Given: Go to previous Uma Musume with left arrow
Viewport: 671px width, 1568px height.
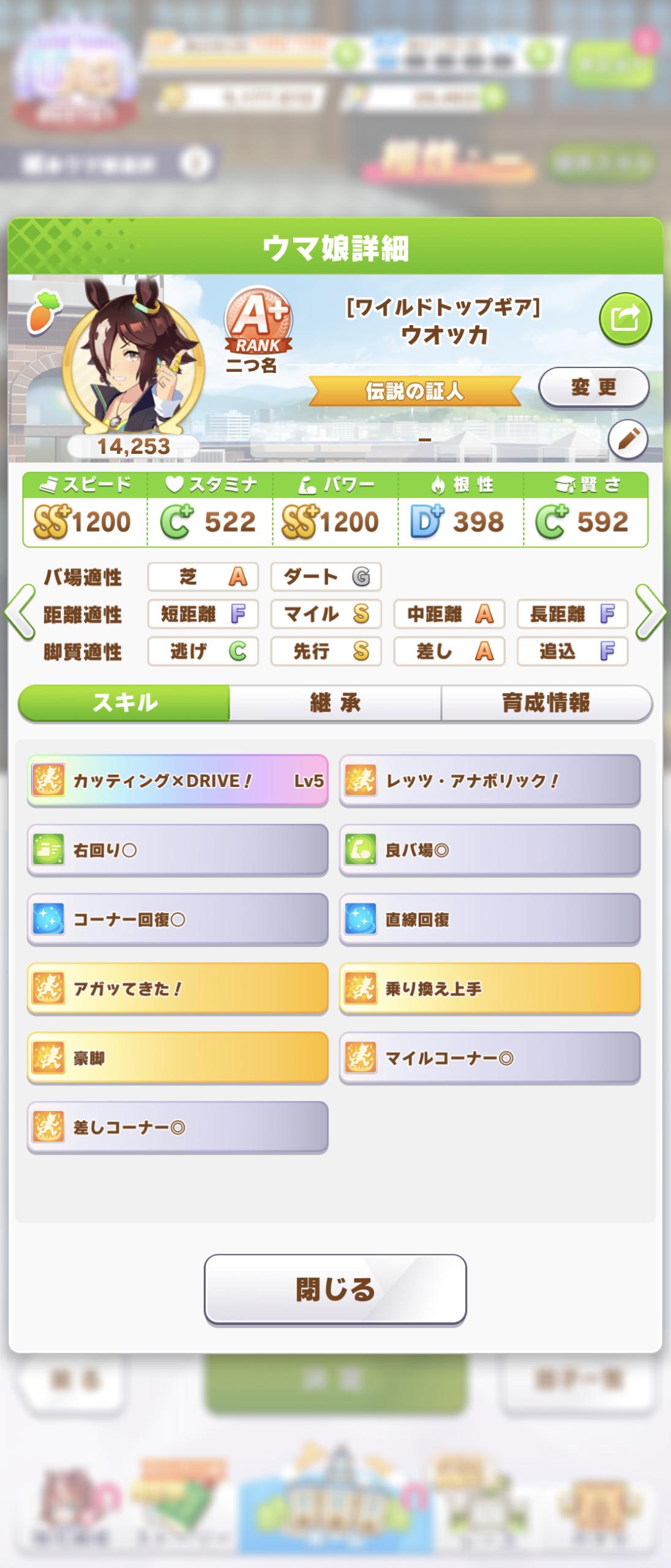Looking at the screenshot, I should click(18, 612).
